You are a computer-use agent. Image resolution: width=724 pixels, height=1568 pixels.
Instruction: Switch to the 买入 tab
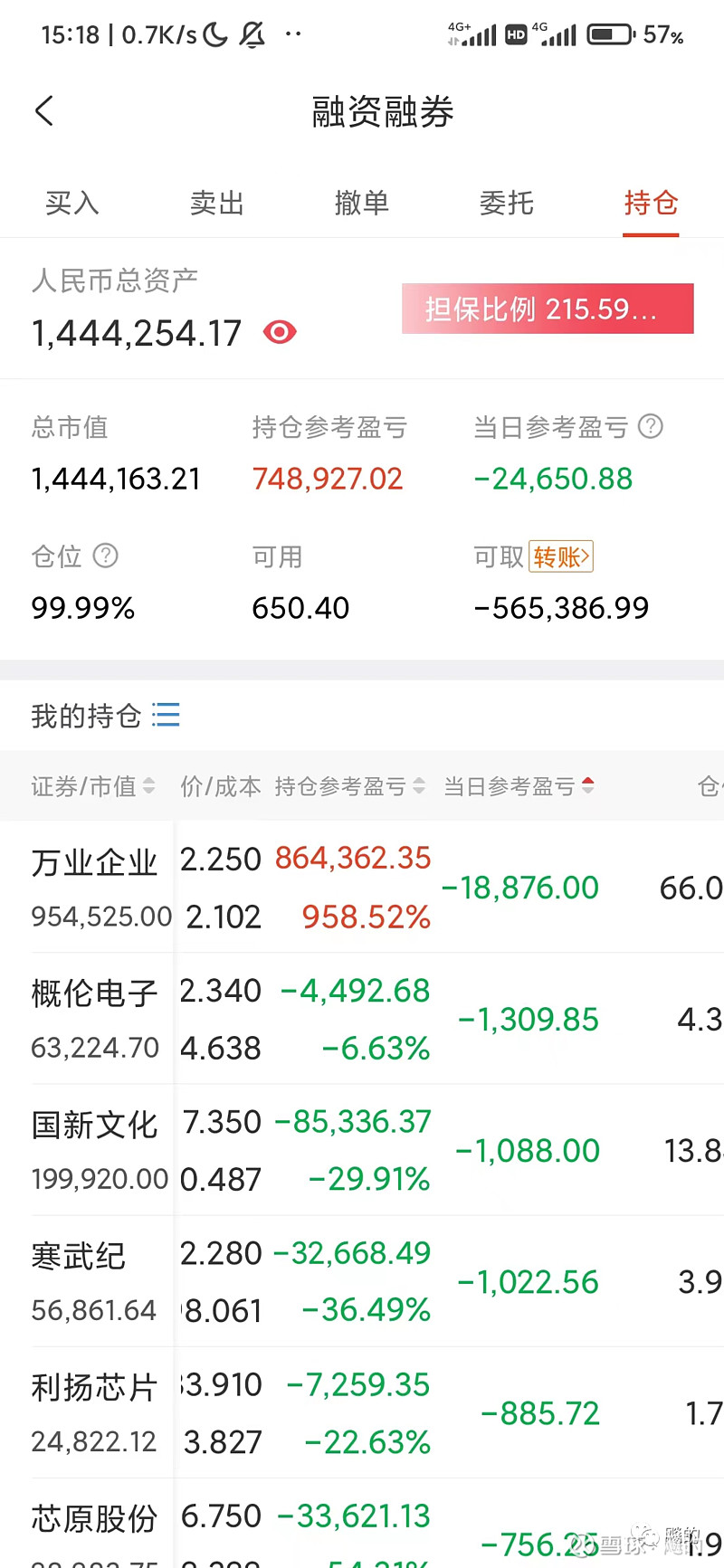(71, 204)
